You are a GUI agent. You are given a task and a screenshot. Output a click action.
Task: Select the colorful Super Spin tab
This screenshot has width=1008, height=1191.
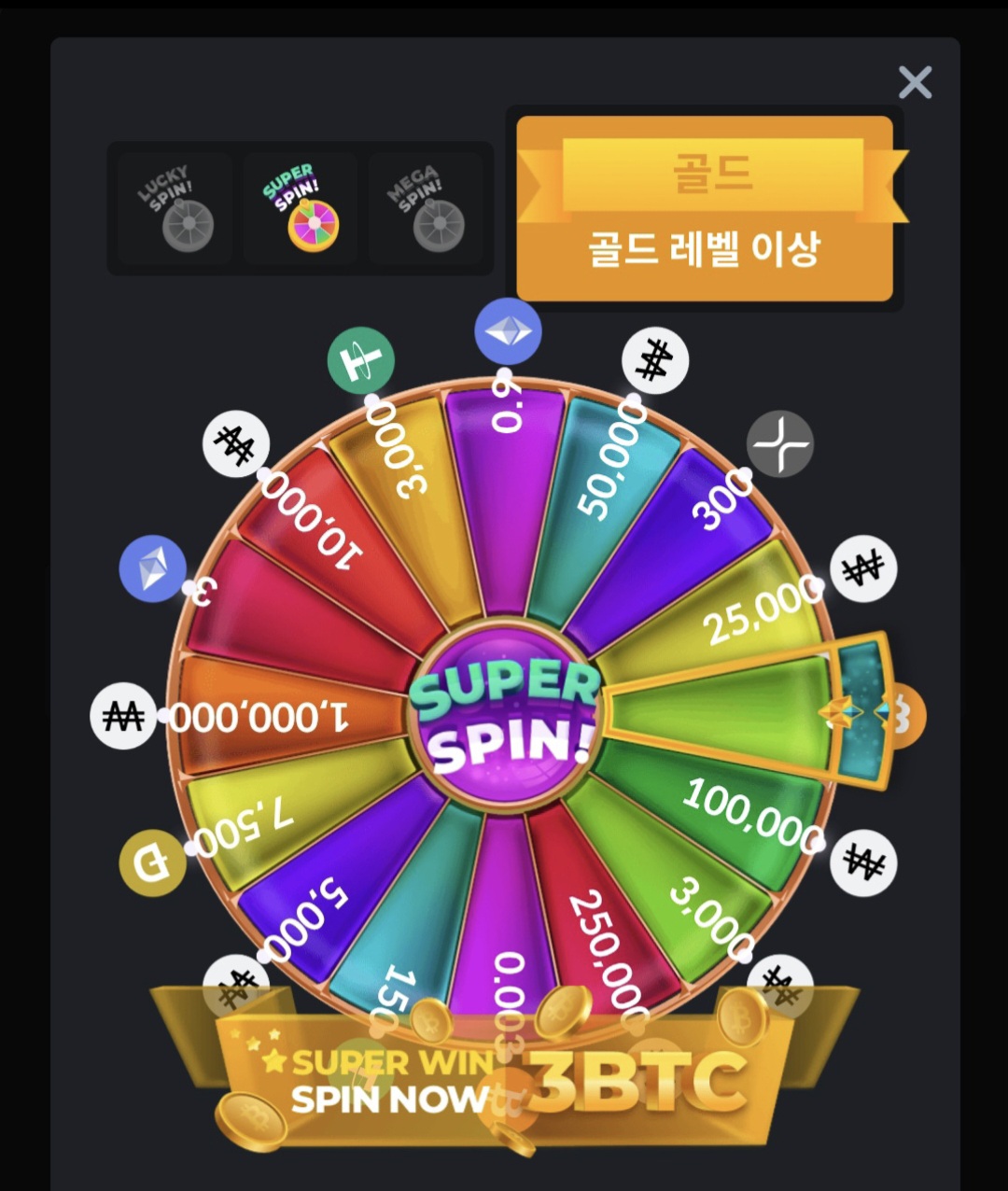[x=300, y=207]
